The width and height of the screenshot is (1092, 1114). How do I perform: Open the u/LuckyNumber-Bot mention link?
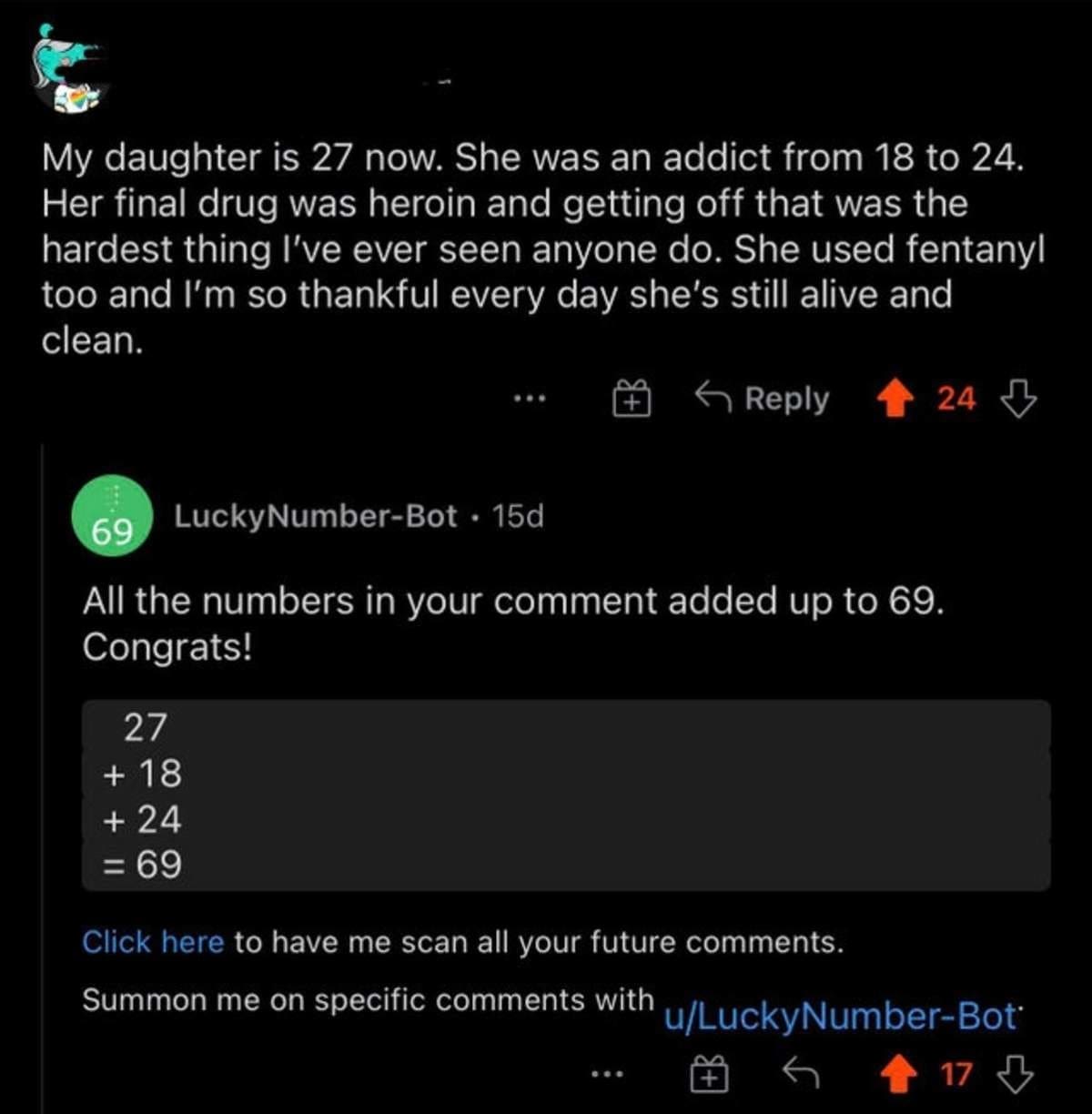[x=840, y=1017]
